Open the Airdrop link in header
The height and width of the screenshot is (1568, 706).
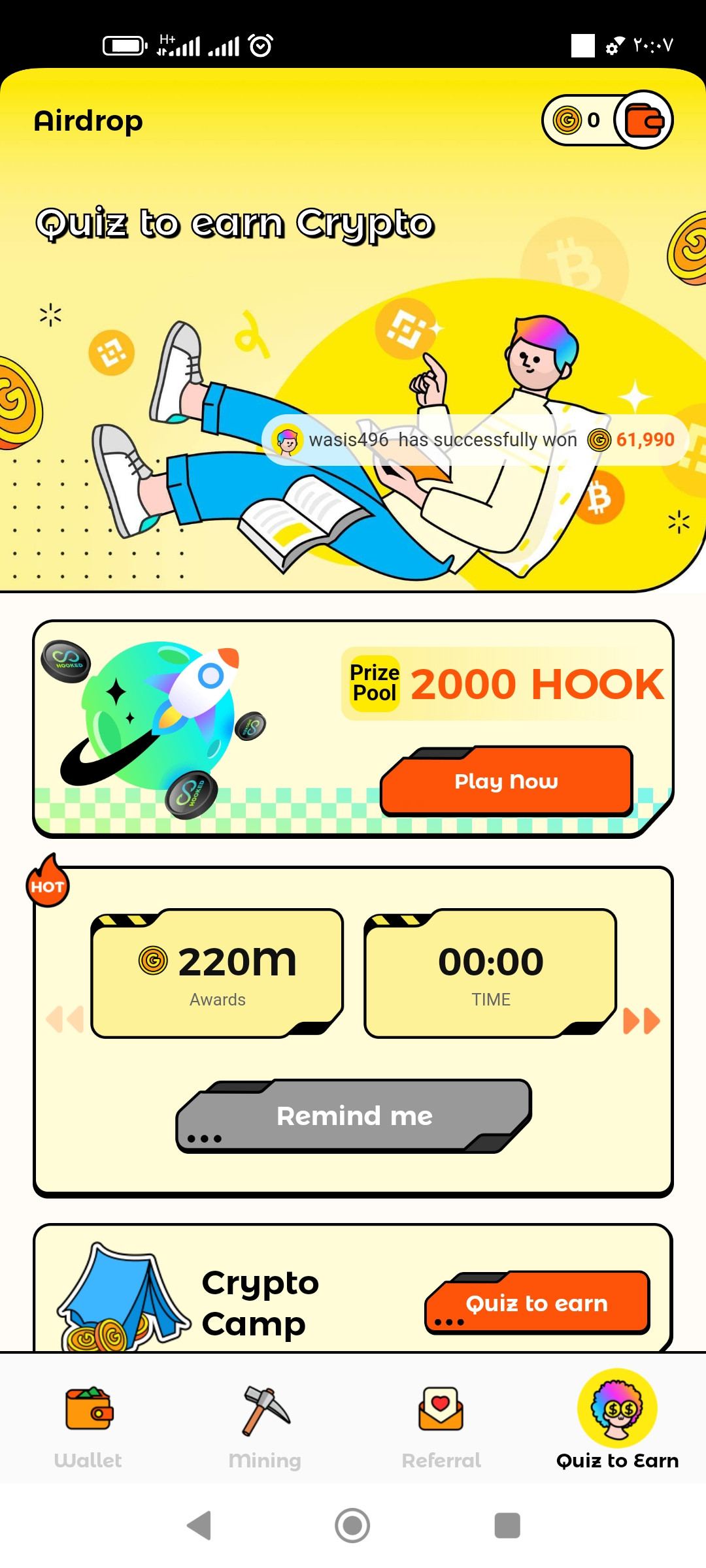tap(88, 121)
